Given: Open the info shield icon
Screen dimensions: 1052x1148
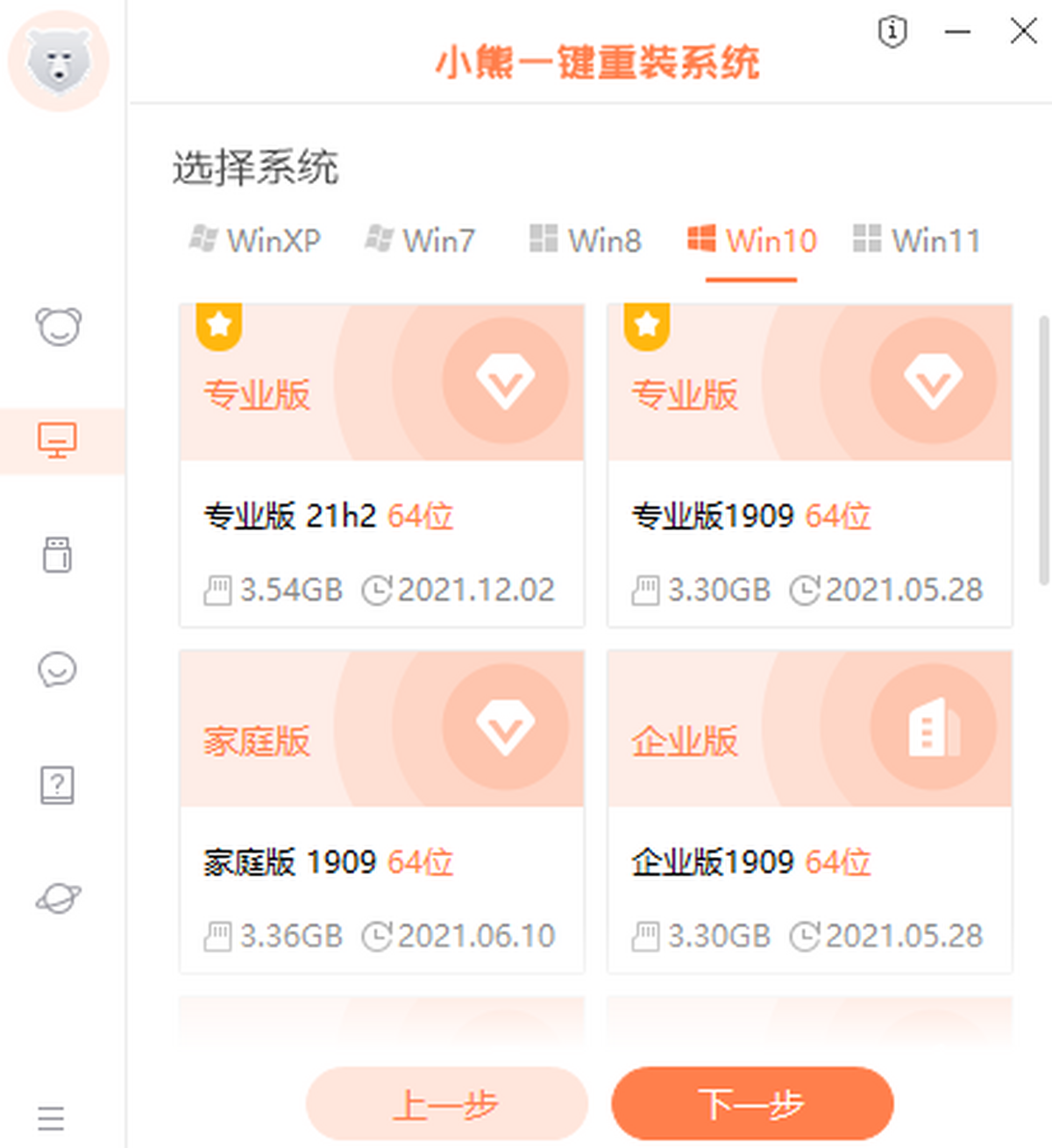Looking at the screenshot, I should (x=892, y=32).
